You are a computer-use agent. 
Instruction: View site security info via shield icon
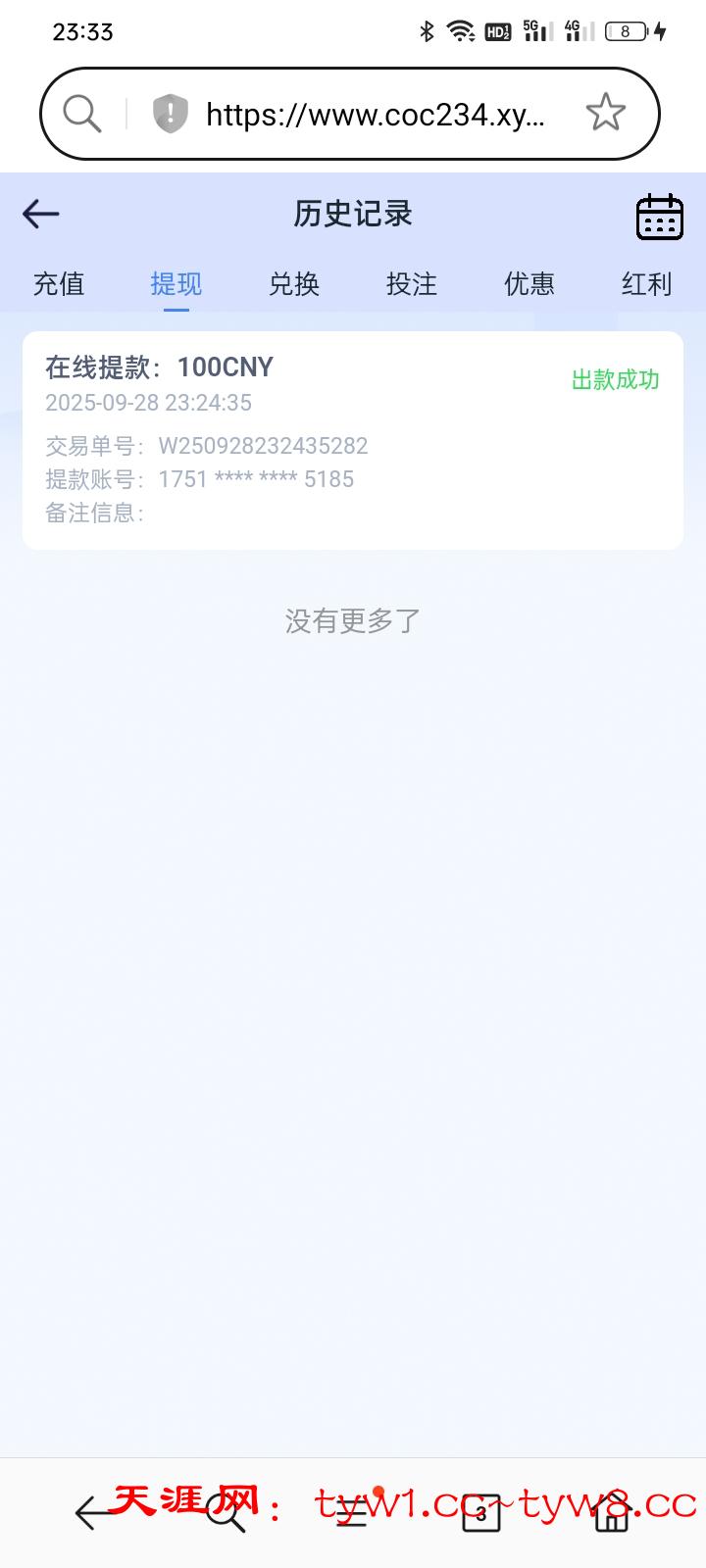pyautogui.click(x=170, y=114)
